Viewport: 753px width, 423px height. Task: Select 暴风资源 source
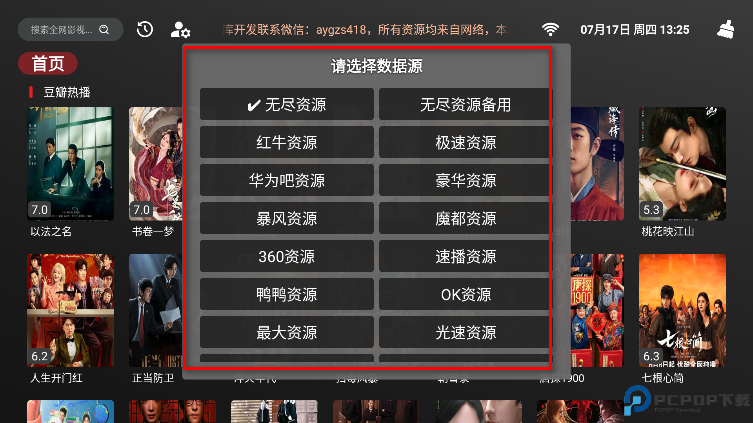pos(287,219)
